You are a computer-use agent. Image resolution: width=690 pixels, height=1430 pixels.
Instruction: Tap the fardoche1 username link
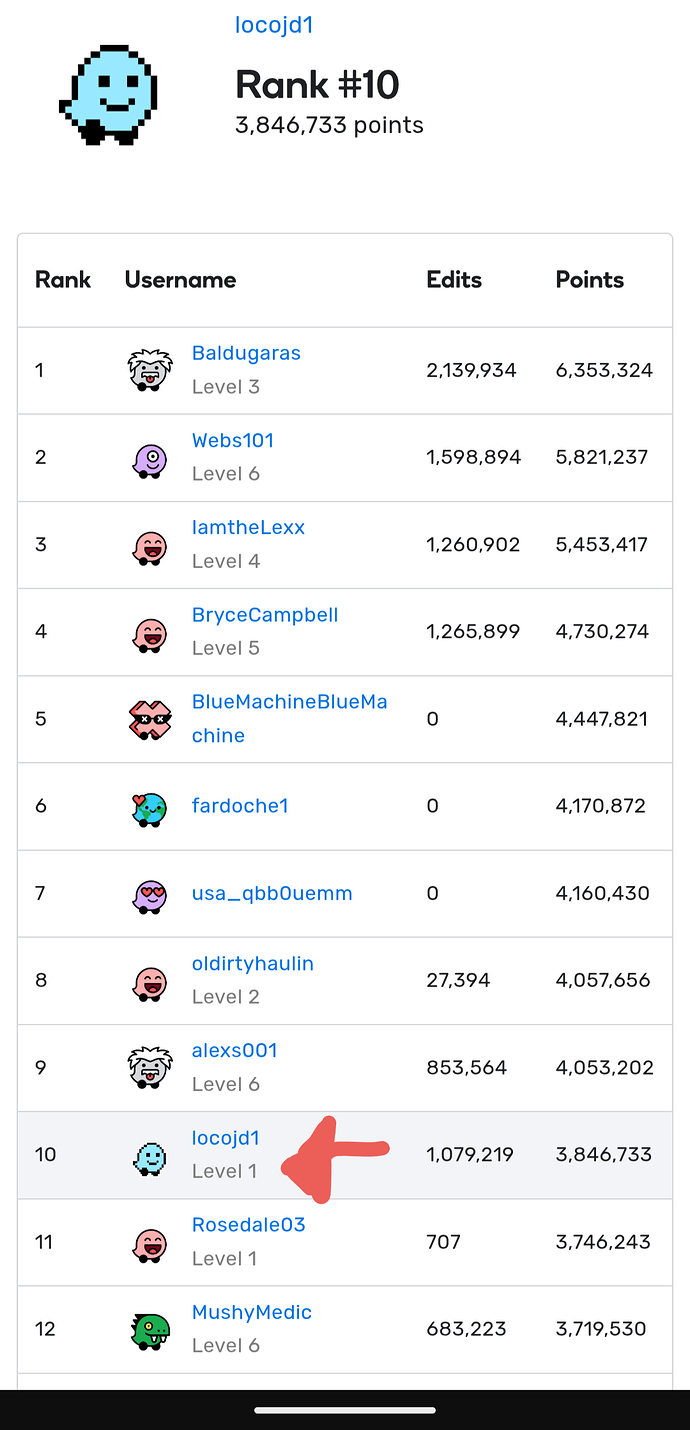[240, 805]
